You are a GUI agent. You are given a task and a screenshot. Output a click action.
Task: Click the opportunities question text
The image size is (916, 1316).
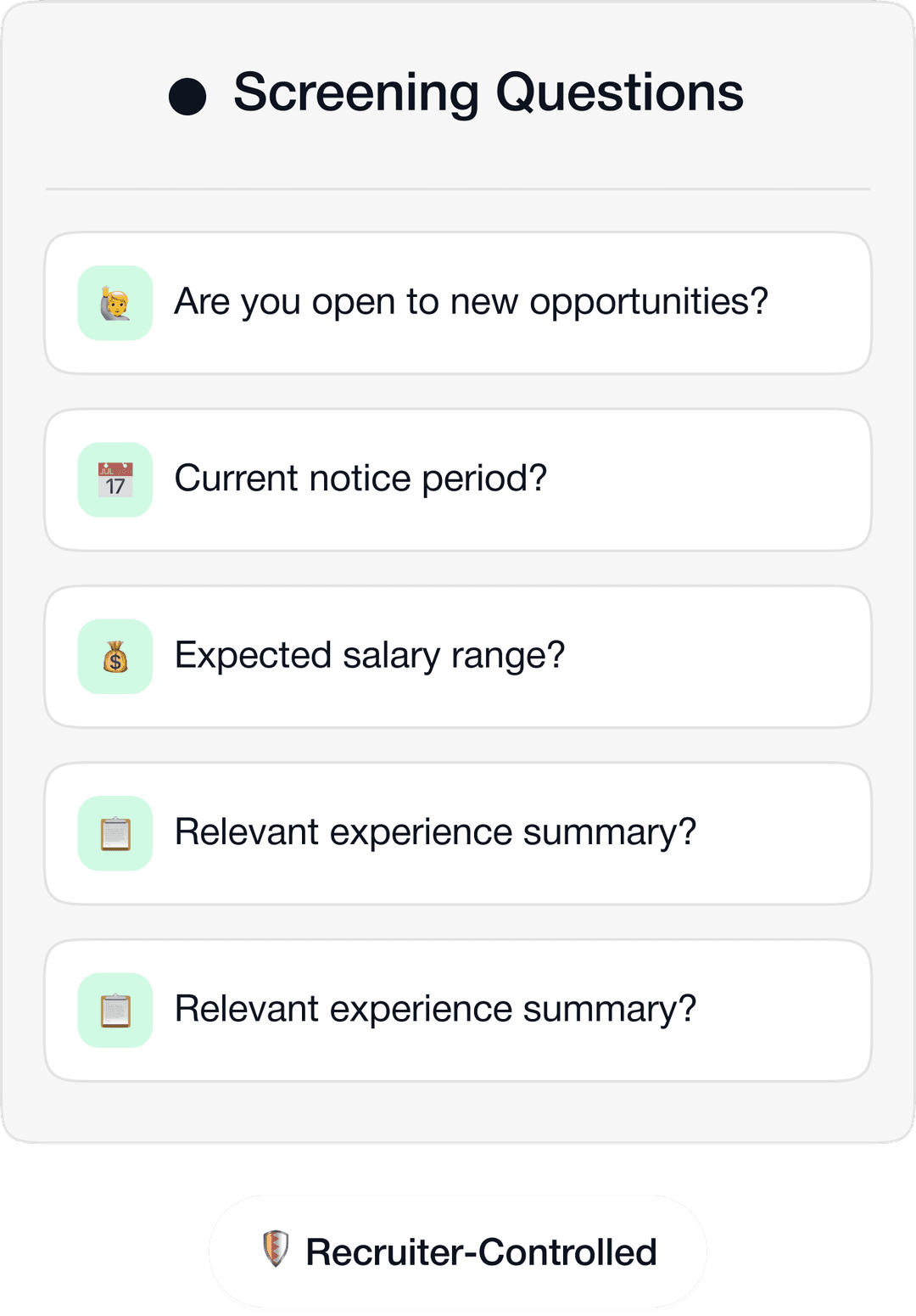click(472, 301)
